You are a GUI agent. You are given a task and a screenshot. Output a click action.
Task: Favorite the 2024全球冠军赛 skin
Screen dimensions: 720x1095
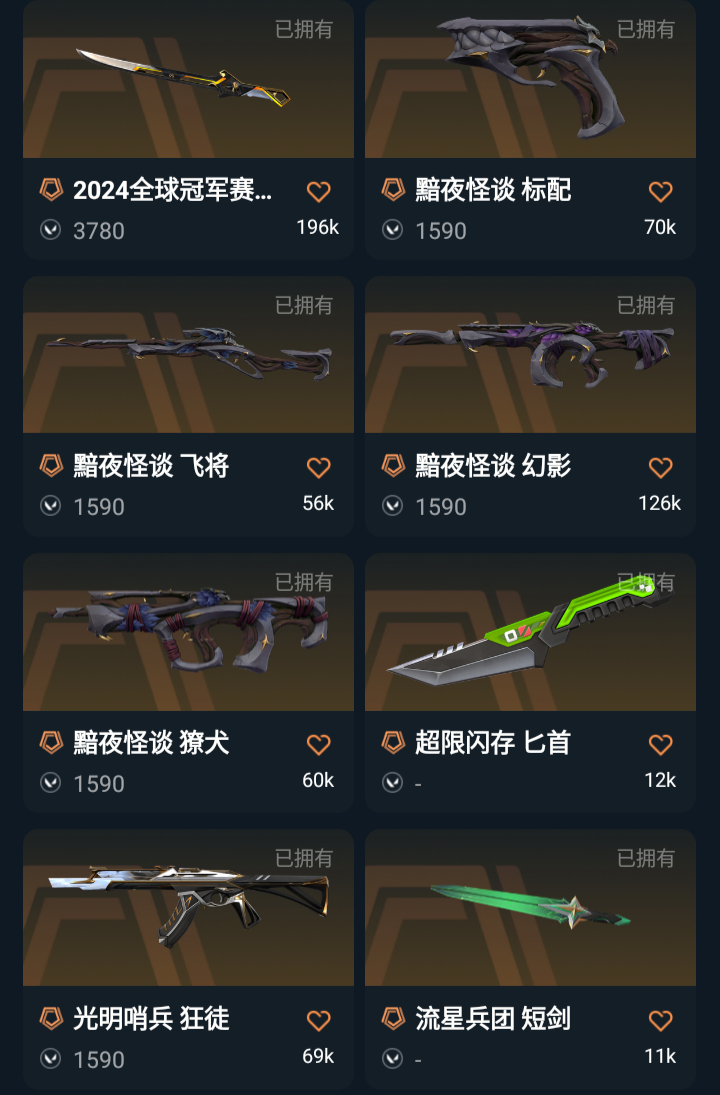[x=318, y=191]
